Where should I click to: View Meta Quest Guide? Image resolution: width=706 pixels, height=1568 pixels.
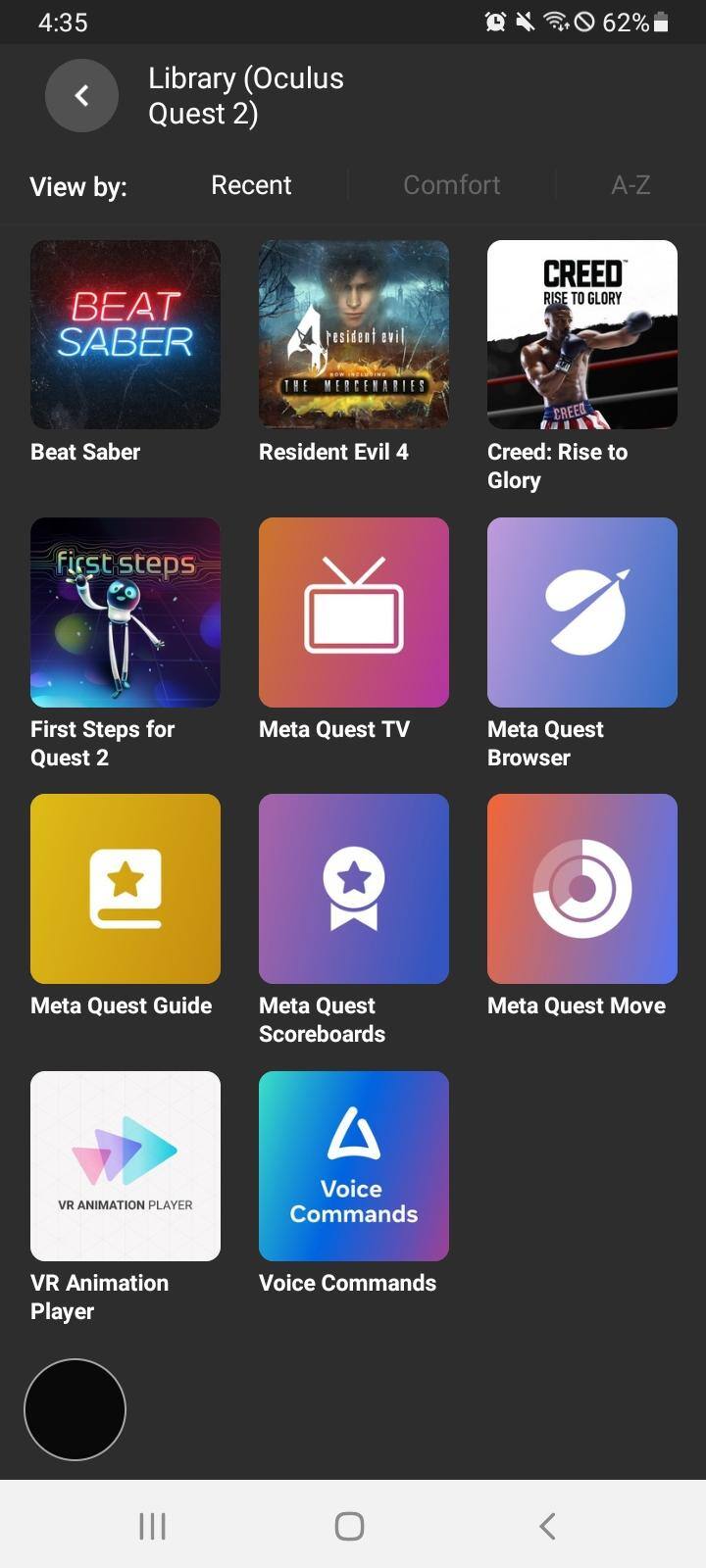[x=126, y=889]
